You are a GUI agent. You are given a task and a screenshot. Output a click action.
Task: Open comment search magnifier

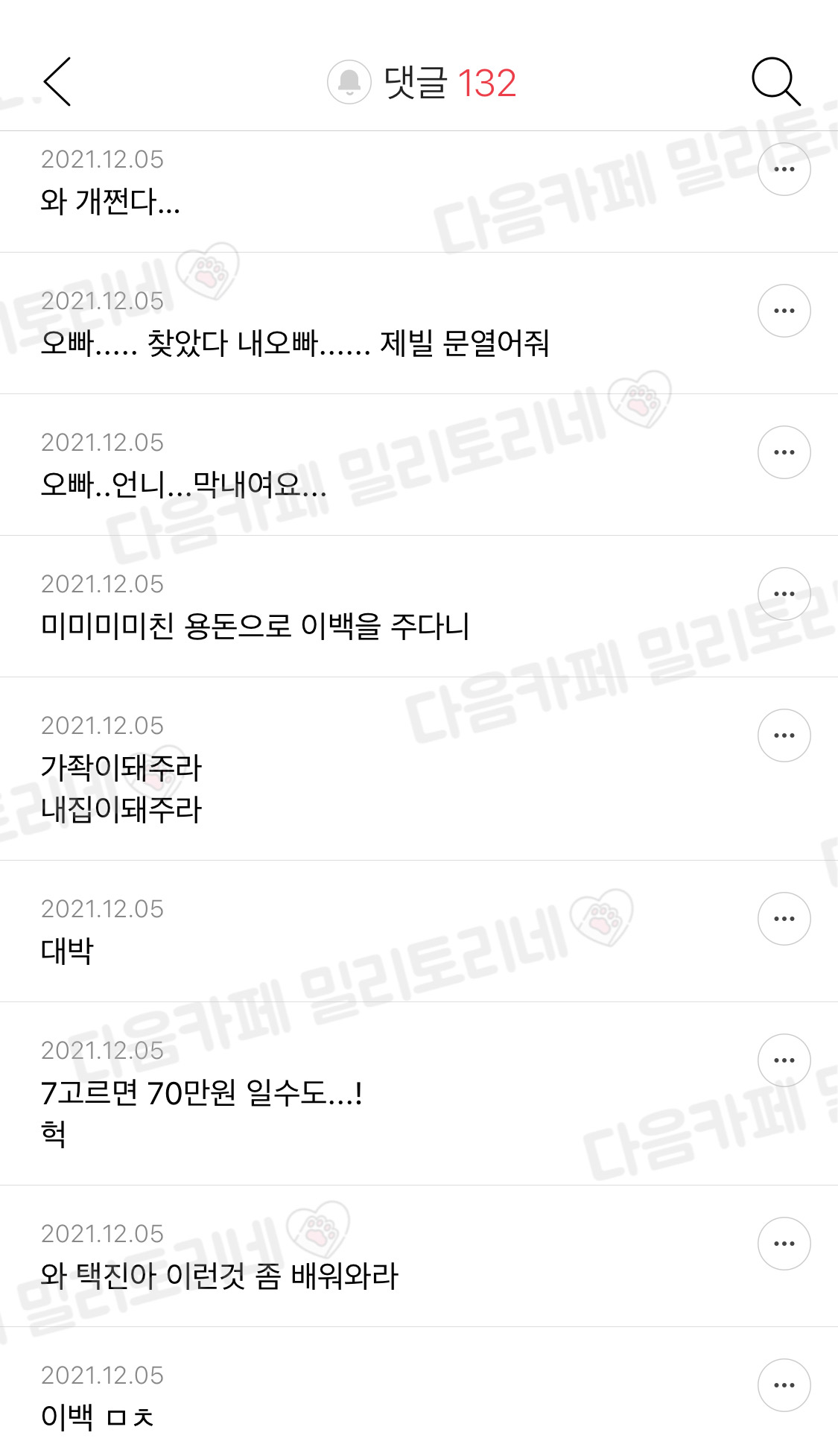click(775, 81)
